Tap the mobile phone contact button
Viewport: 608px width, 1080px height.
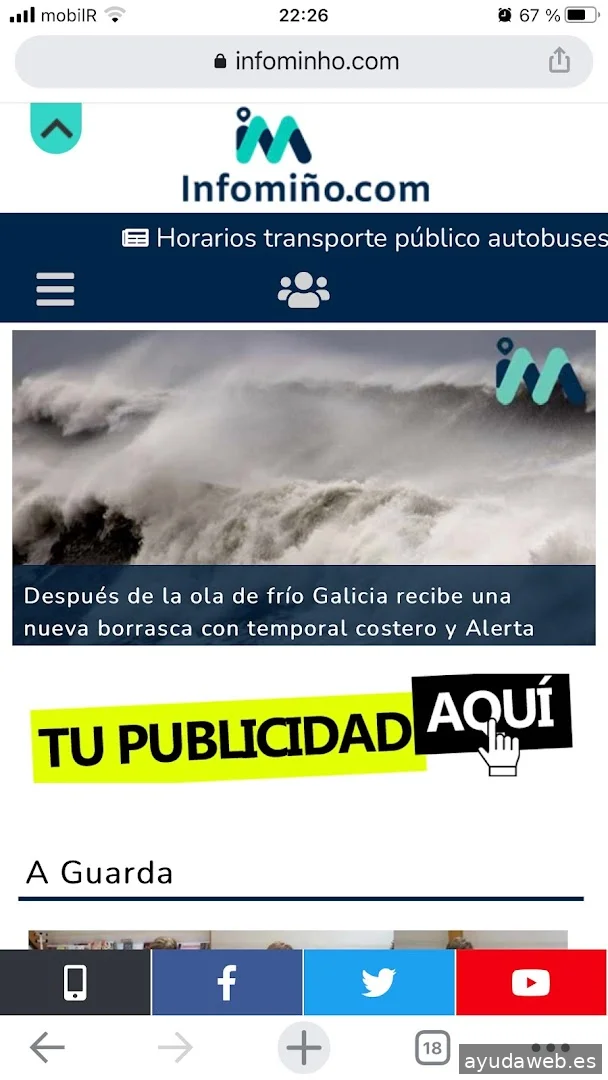pyautogui.click(x=75, y=983)
